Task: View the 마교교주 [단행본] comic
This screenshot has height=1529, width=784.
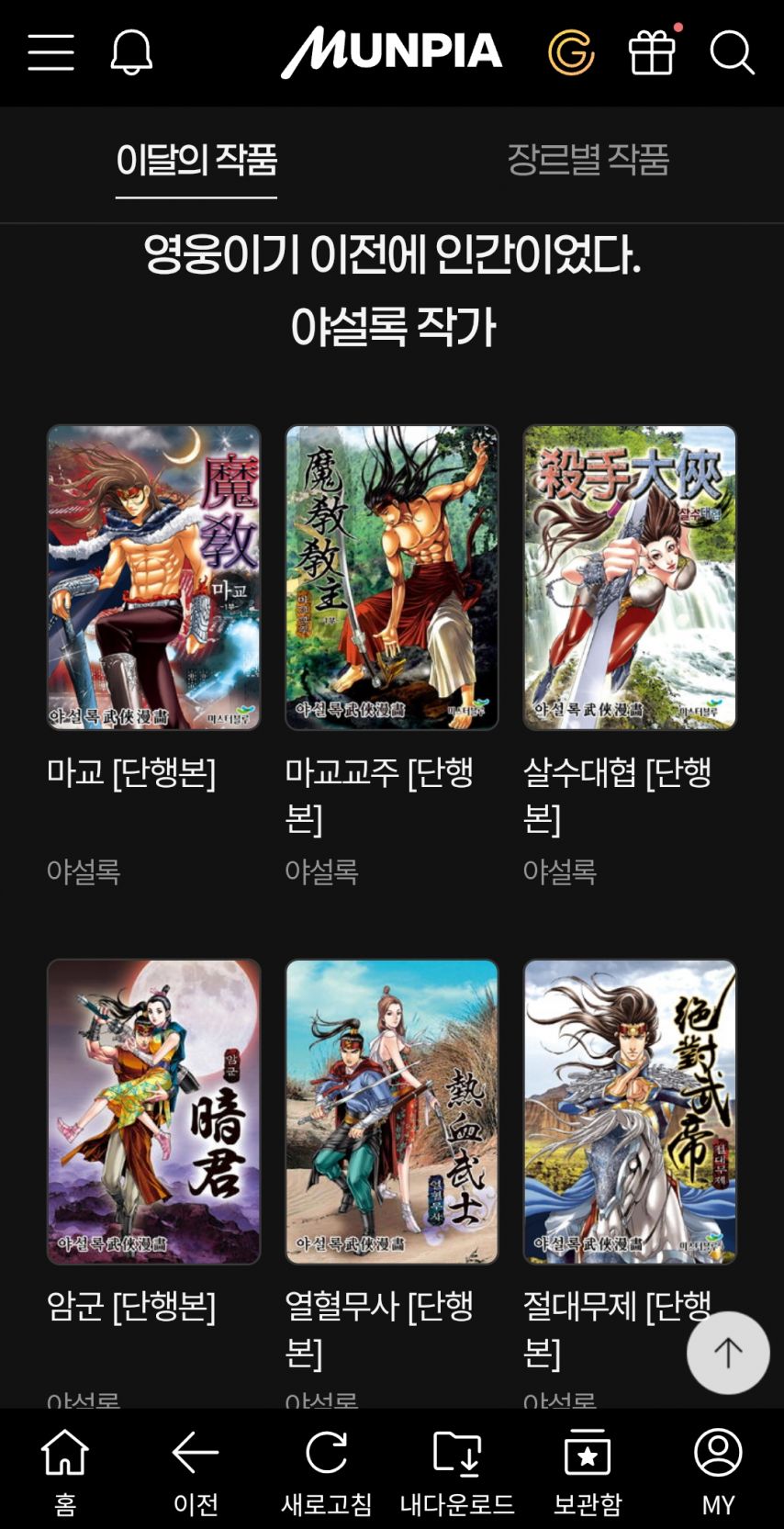Action: tap(392, 578)
